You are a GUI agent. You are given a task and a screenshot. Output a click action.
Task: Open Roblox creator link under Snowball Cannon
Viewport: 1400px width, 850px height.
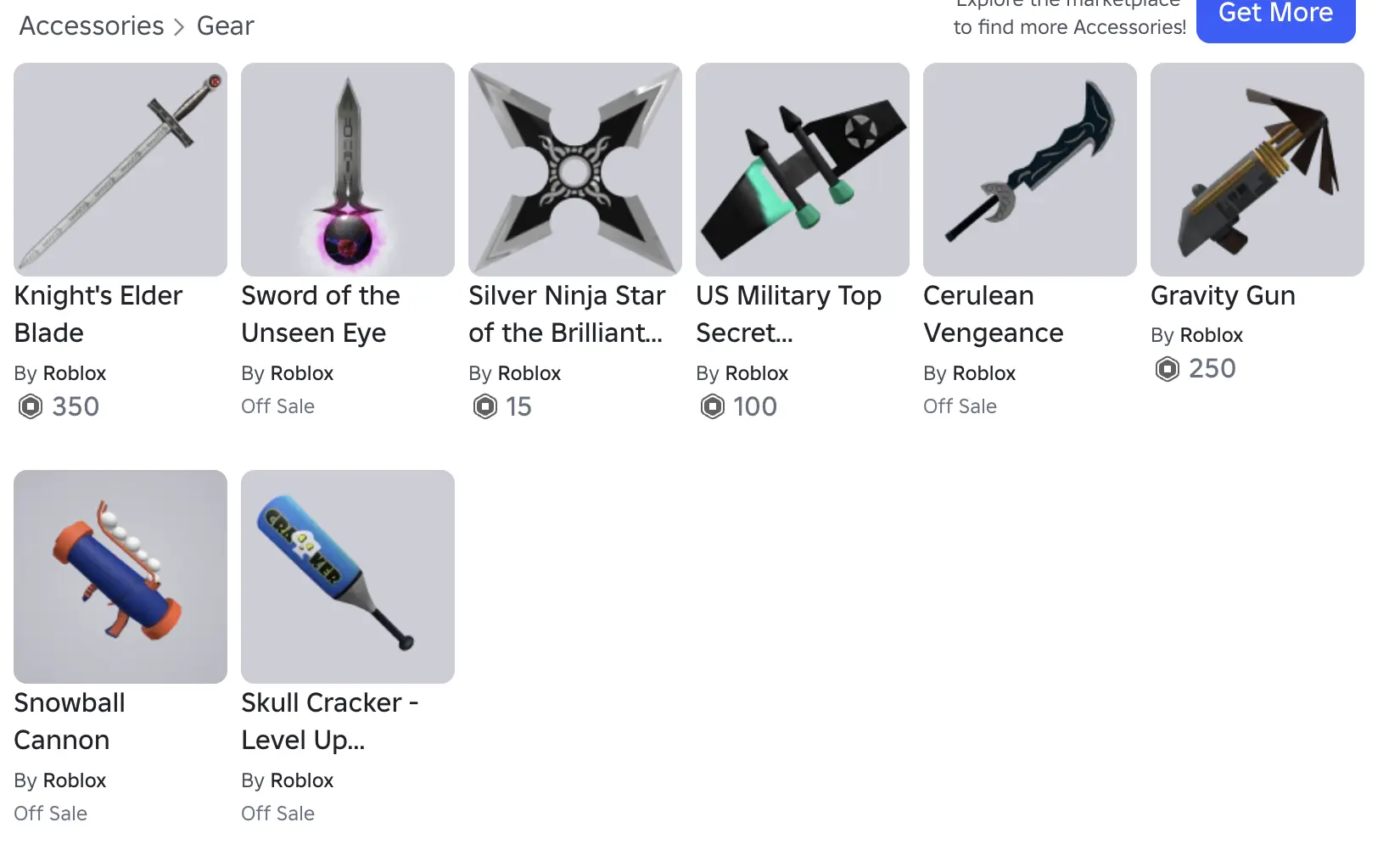pyautogui.click(x=74, y=780)
